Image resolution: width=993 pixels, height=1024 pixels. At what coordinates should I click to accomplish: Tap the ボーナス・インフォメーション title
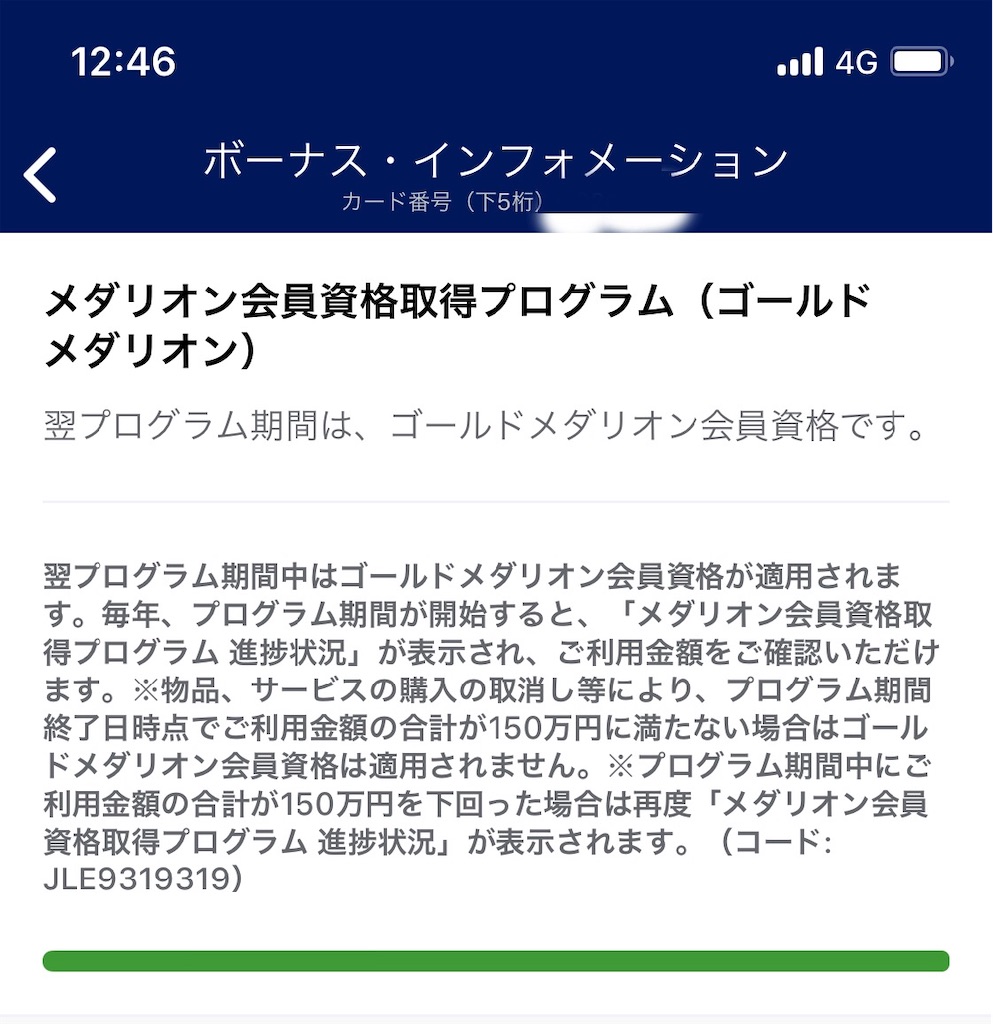click(x=497, y=156)
